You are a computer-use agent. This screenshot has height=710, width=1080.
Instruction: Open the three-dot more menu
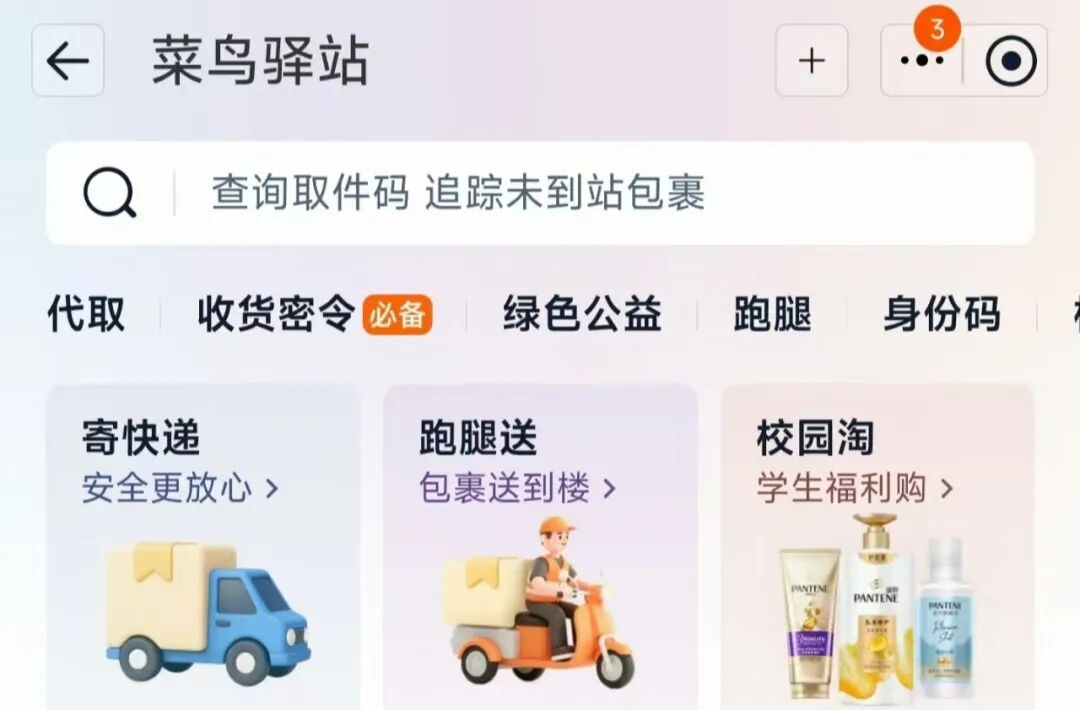pos(921,61)
